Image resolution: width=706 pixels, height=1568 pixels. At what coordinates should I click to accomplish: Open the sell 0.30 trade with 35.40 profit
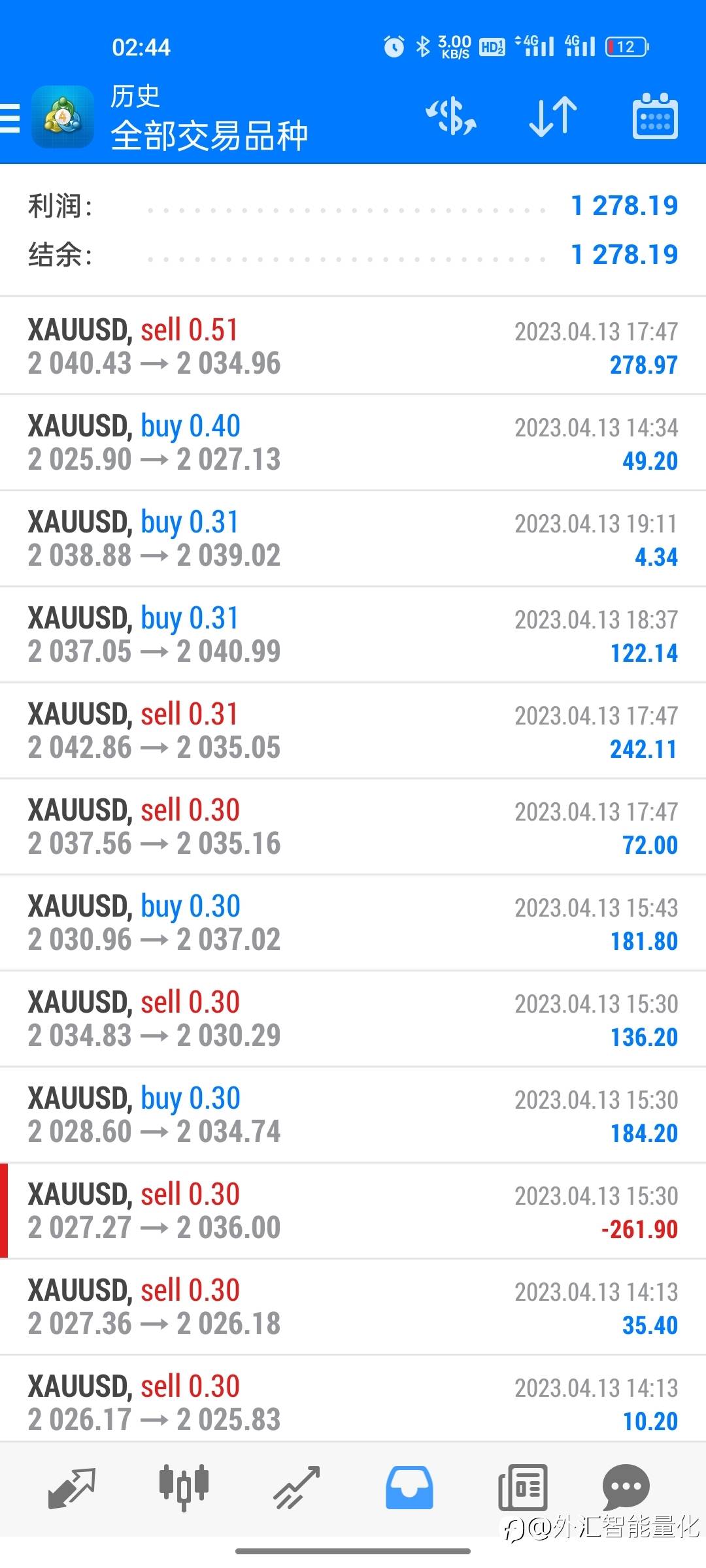353,1307
